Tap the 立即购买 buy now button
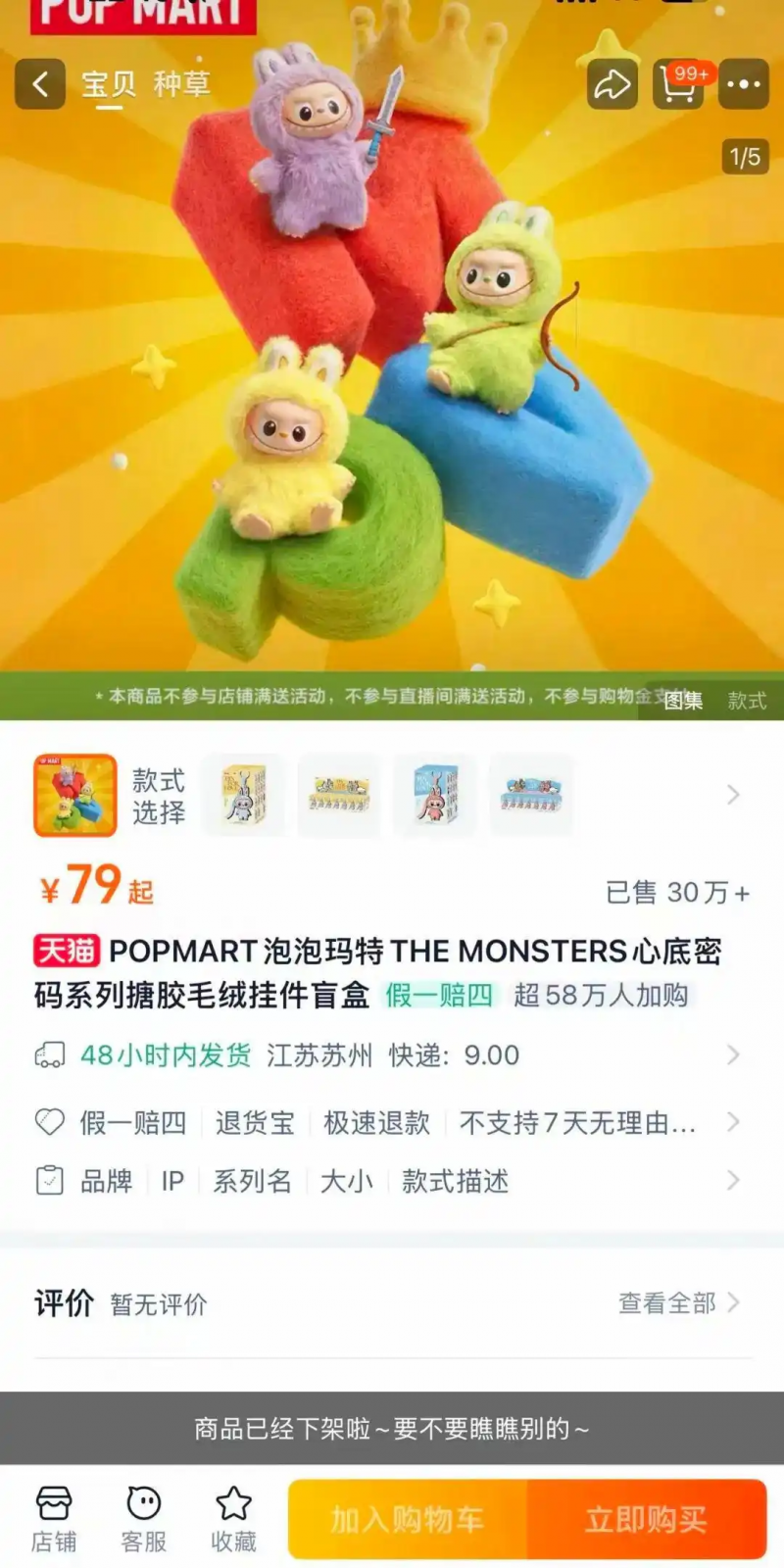The height and width of the screenshot is (1568, 784). pos(646,1517)
